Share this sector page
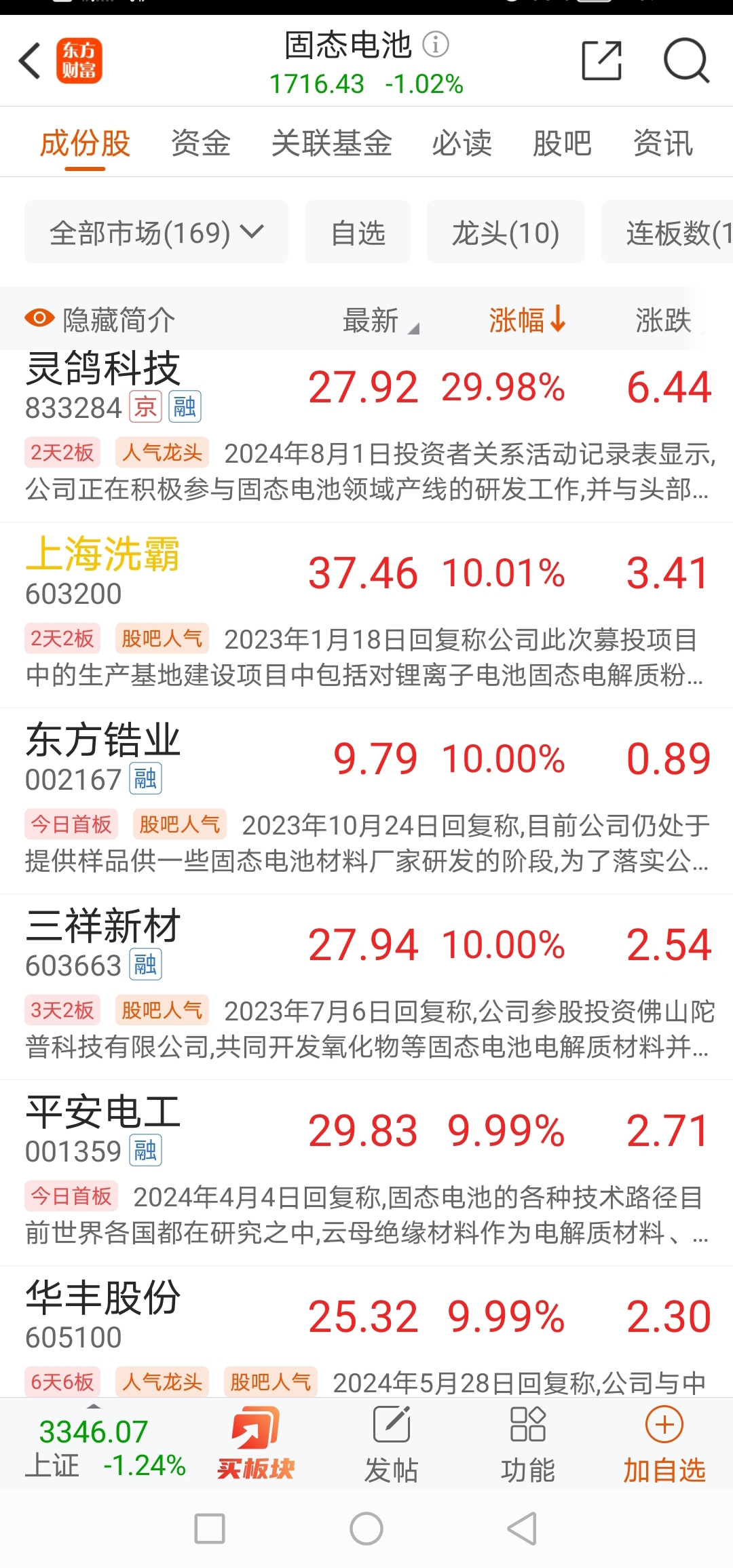 pos(602,60)
